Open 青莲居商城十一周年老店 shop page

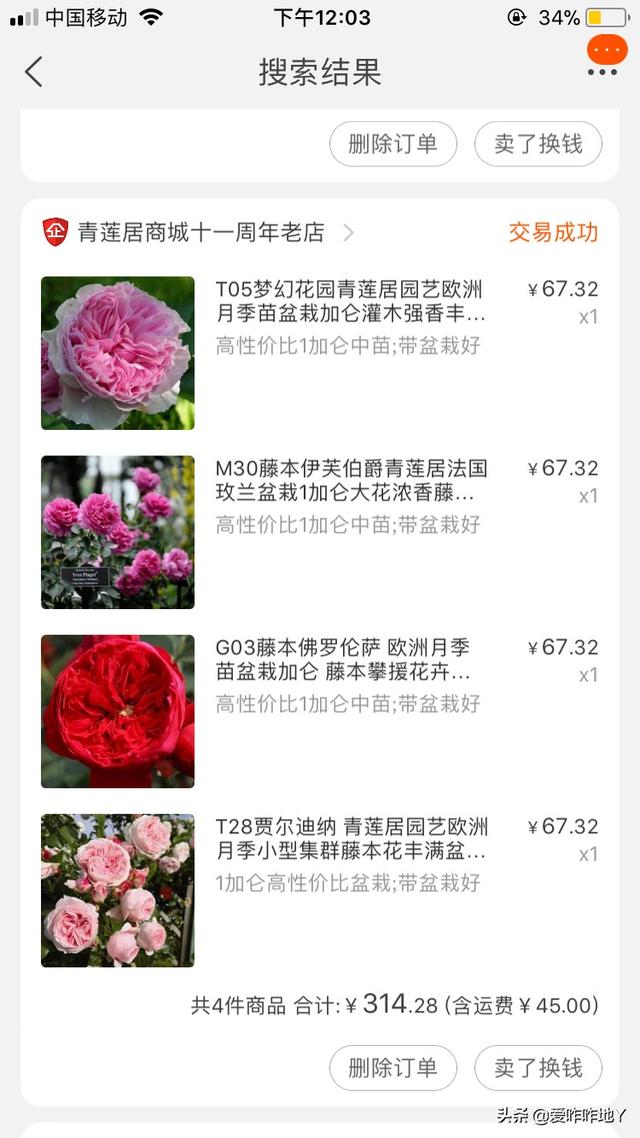pos(199,232)
